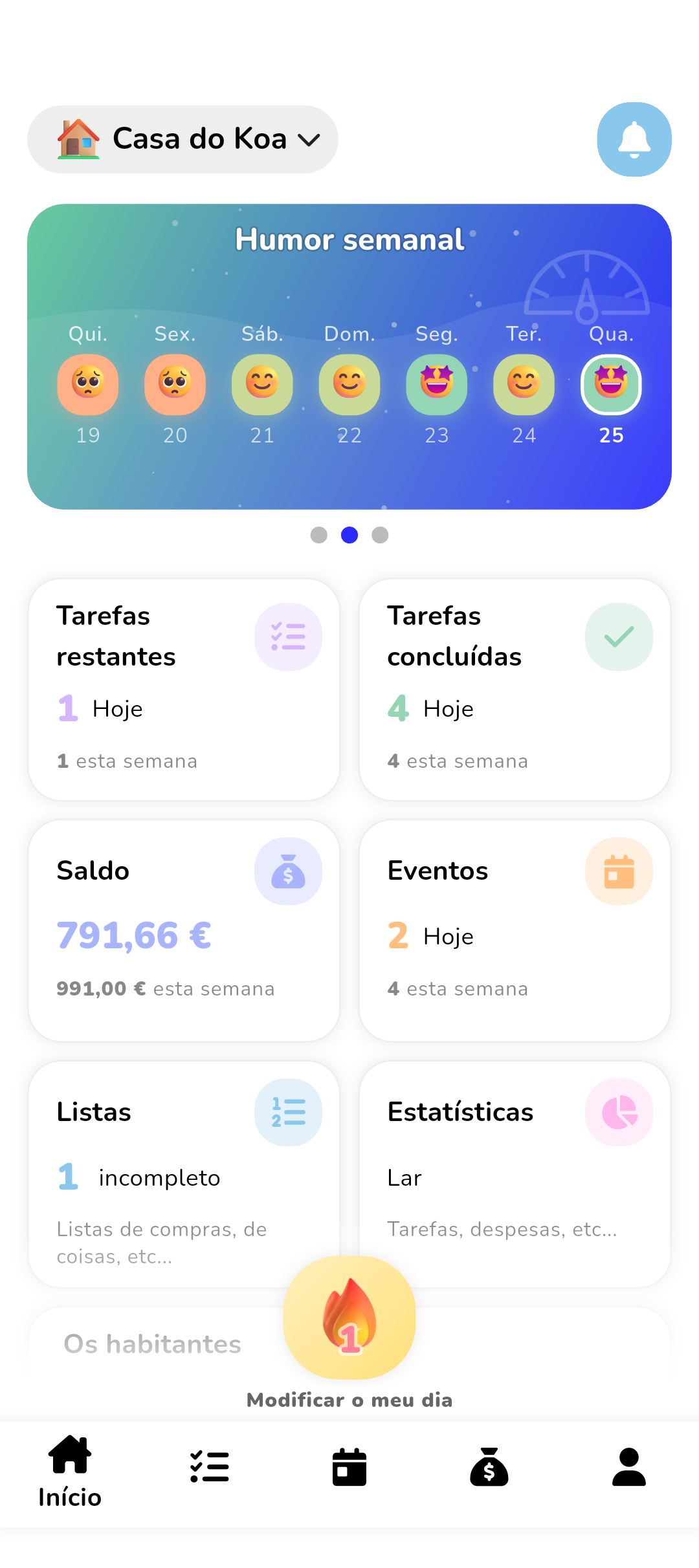This screenshot has height=1568, width=699.
Task: Click the pie chart icon on Estatísticas card
Action: click(x=619, y=1111)
